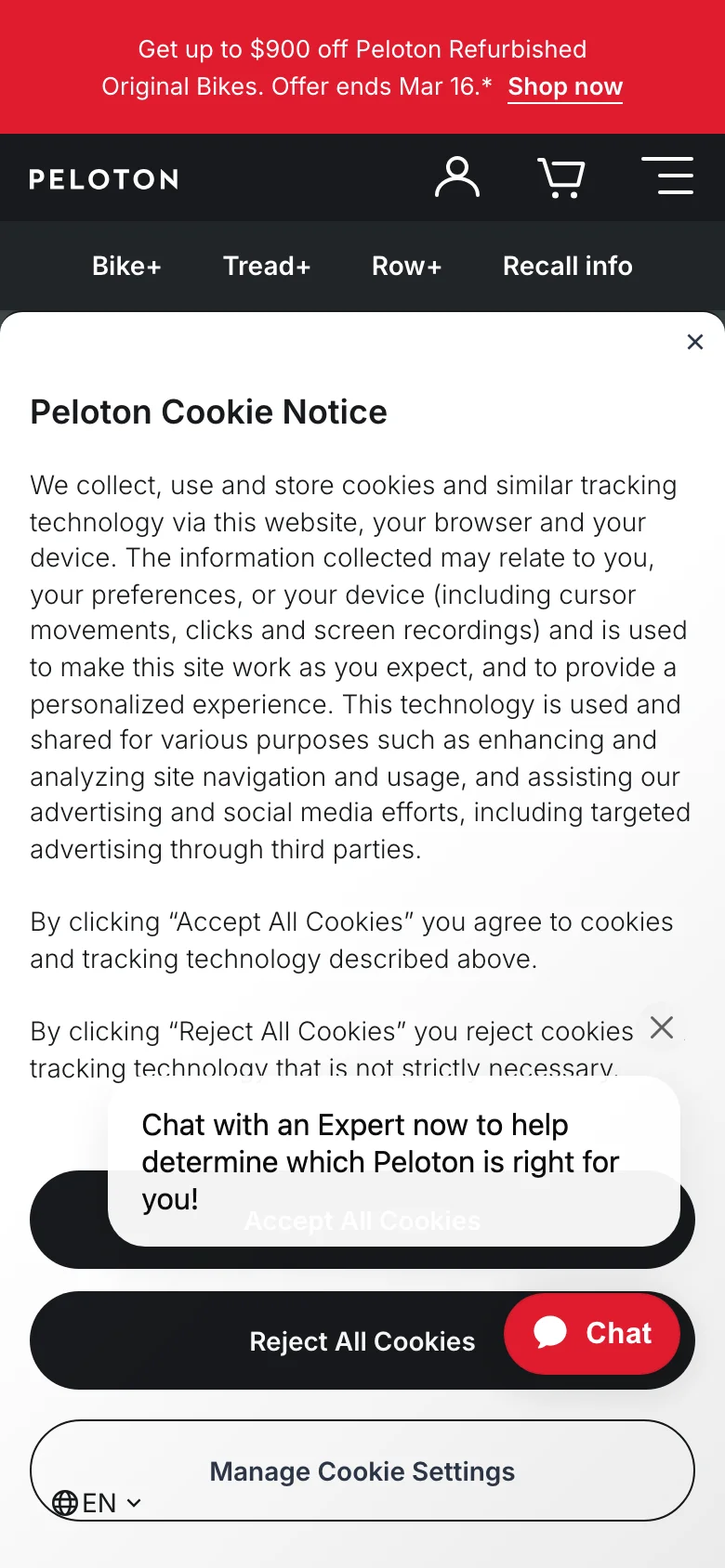
Task: Open the shopping cart
Action: (x=561, y=176)
